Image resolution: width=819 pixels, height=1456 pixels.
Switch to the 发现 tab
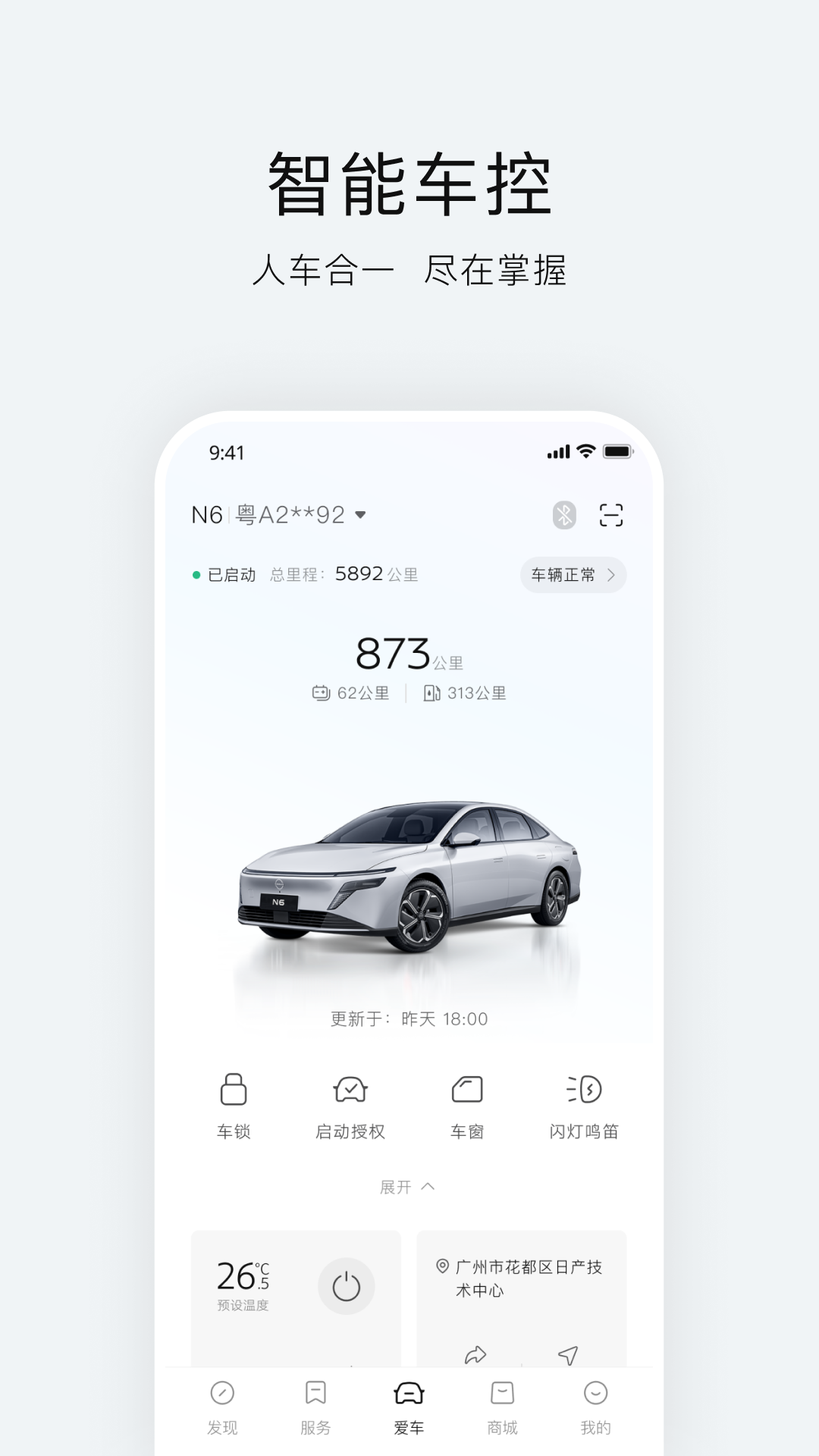pyautogui.click(x=223, y=1410)
